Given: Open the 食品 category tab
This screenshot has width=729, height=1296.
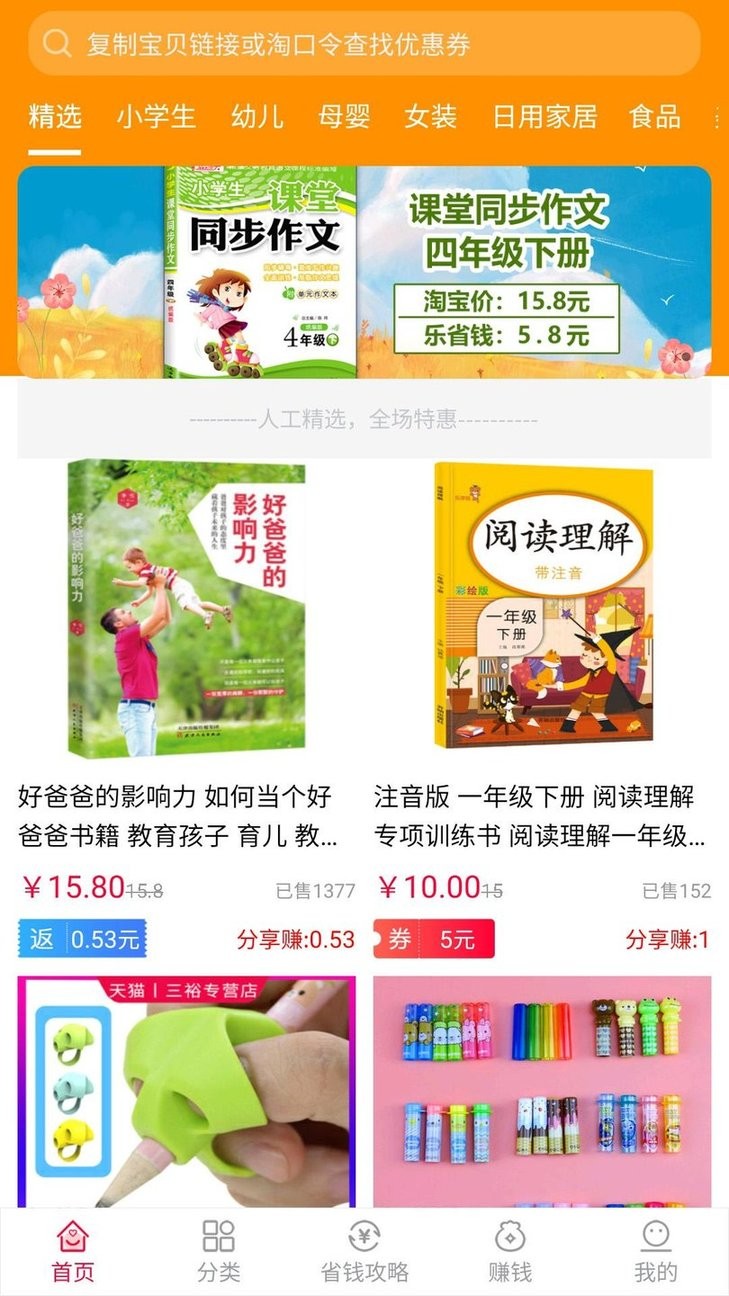Looking at the screenshot, I should click(x=655, y=117).
